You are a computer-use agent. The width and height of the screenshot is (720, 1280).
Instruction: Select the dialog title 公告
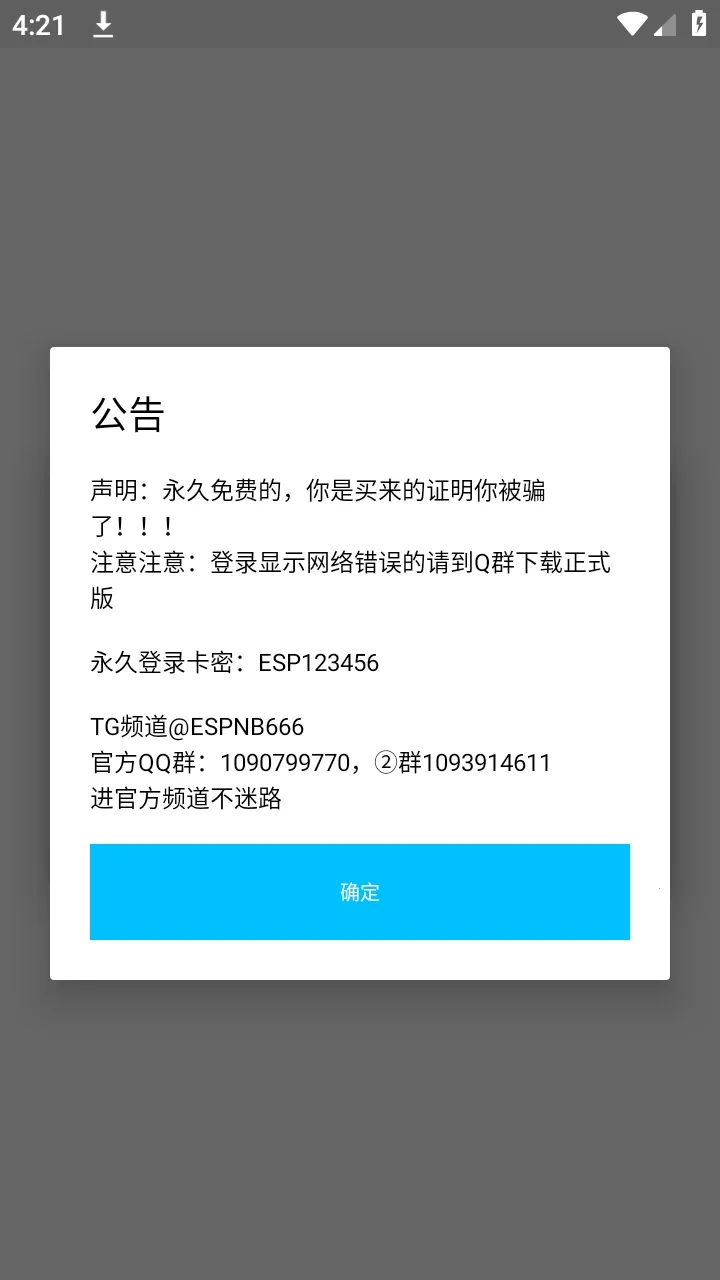click(x=130, y=415)
